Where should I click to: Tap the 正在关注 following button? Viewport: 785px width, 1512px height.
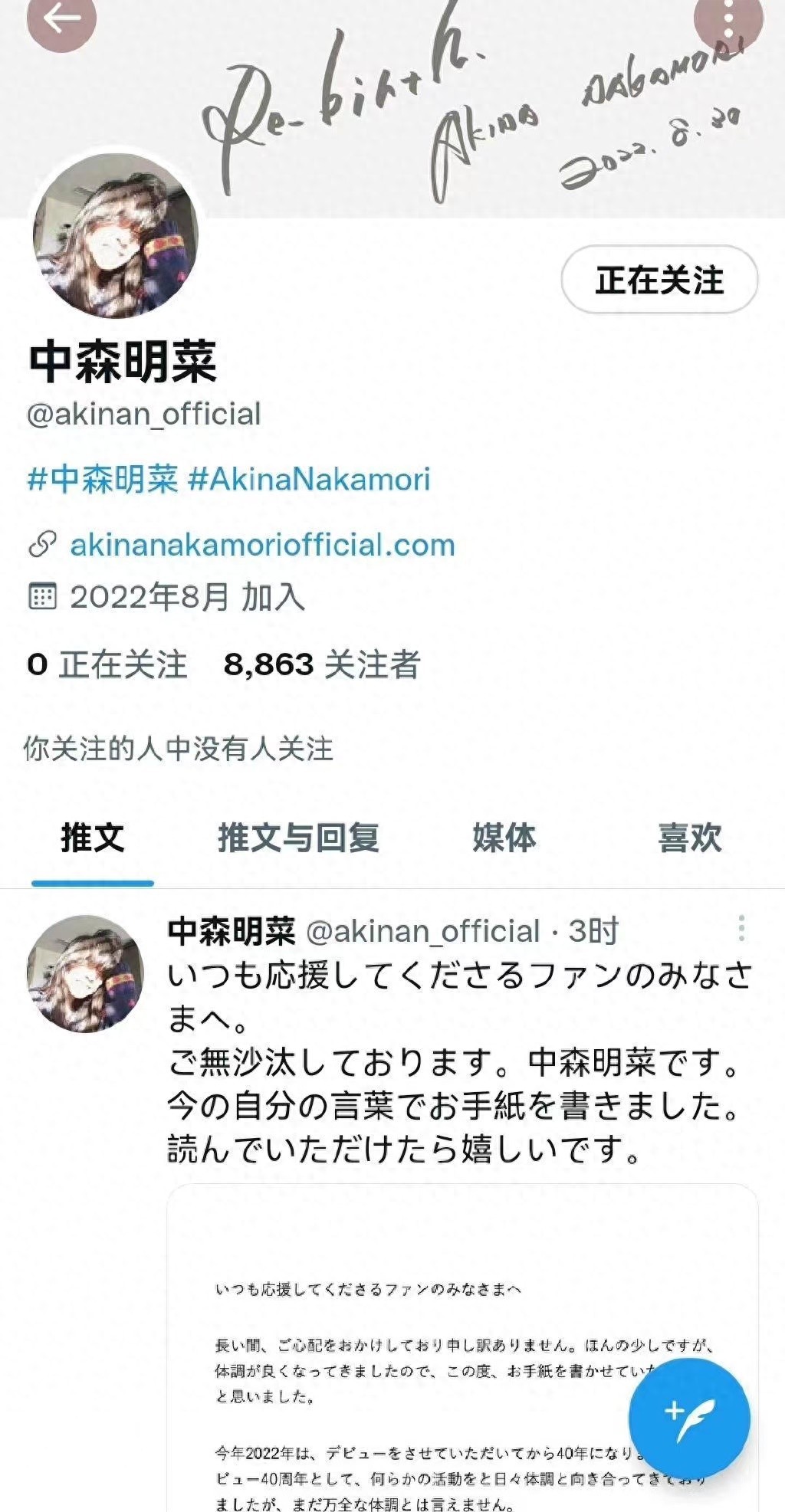coord(659,280)
